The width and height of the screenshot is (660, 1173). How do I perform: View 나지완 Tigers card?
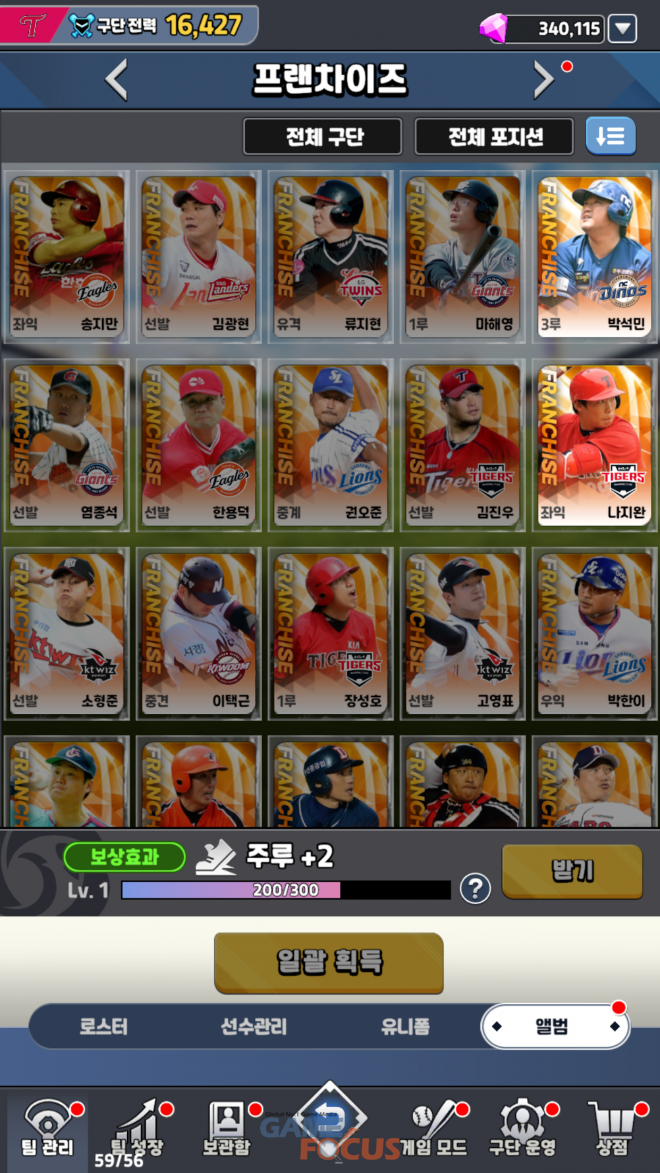[595, 442]
